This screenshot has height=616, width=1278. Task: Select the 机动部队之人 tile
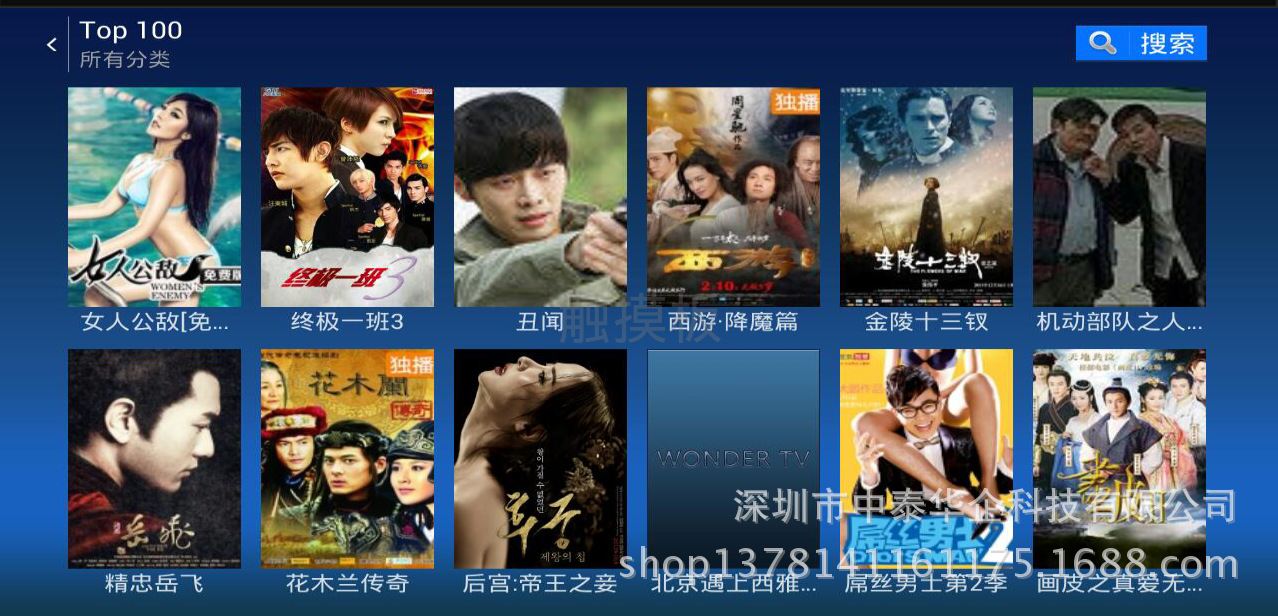1119,197
